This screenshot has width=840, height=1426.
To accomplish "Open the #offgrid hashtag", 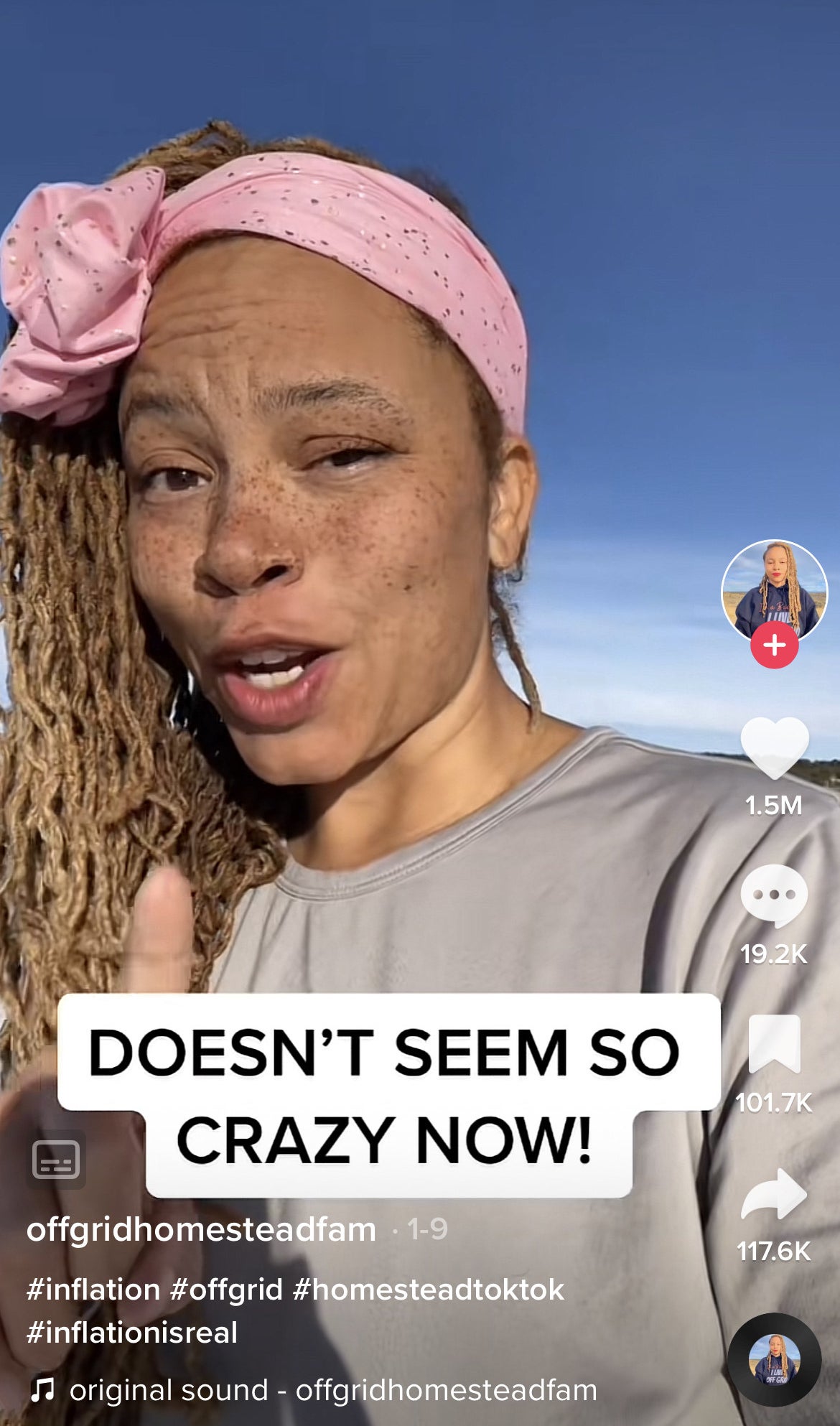I will point(226,1290).
